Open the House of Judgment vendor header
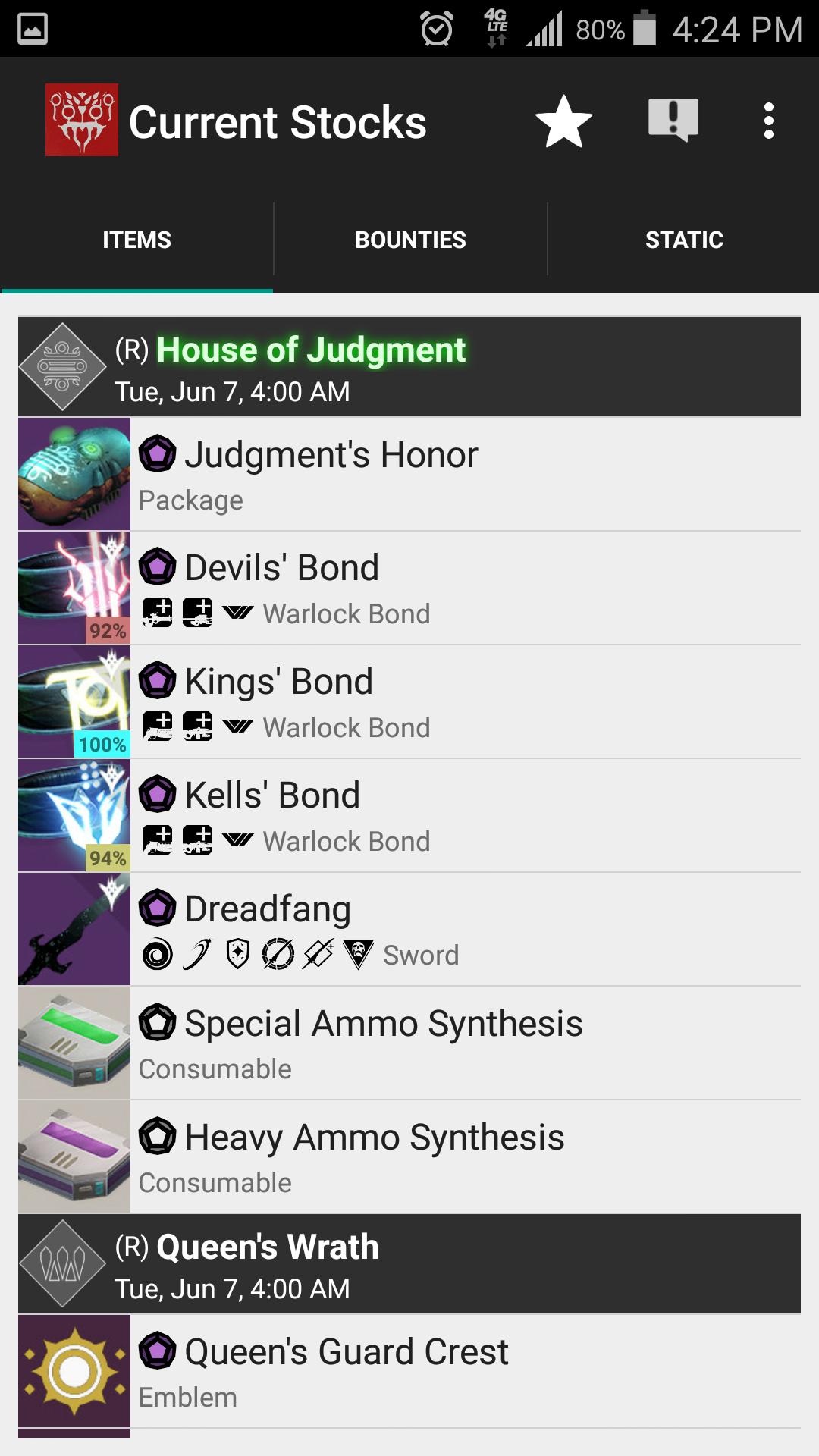The width and height of the screenshot is (819, 1456). click(409, 367)
